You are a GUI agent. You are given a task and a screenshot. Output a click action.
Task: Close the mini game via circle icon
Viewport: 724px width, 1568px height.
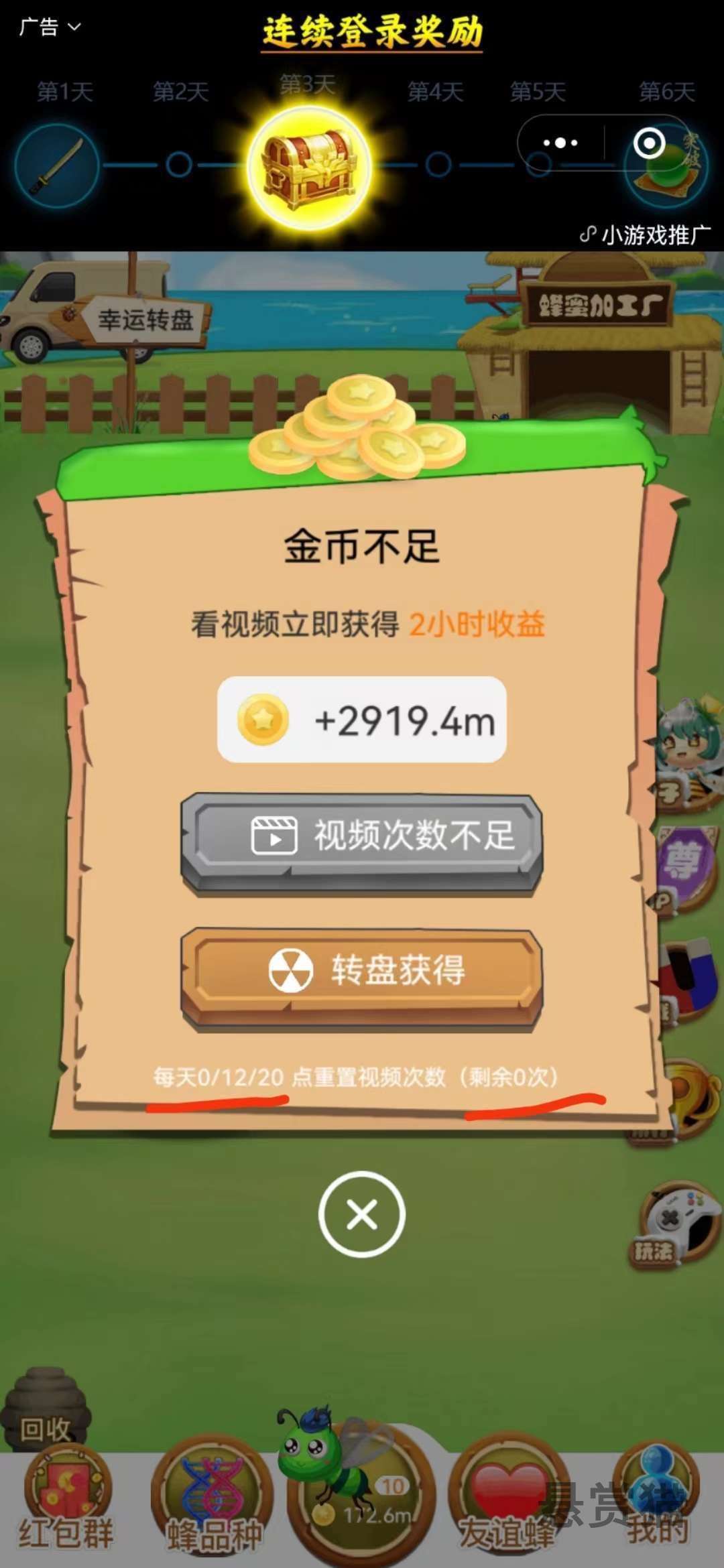[648, 143]
